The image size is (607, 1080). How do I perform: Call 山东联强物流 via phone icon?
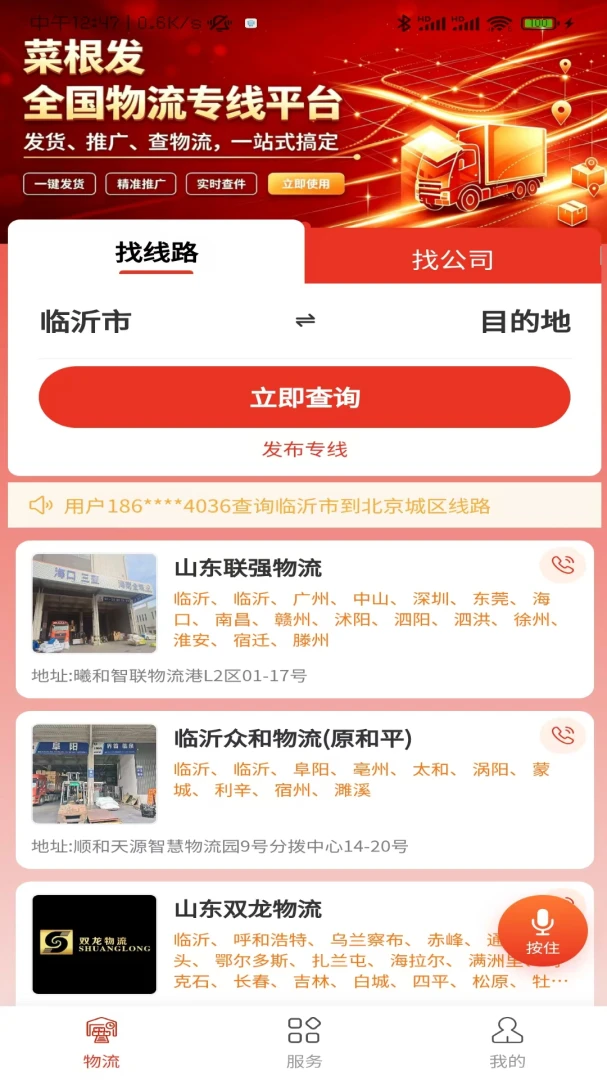(563, 565)
